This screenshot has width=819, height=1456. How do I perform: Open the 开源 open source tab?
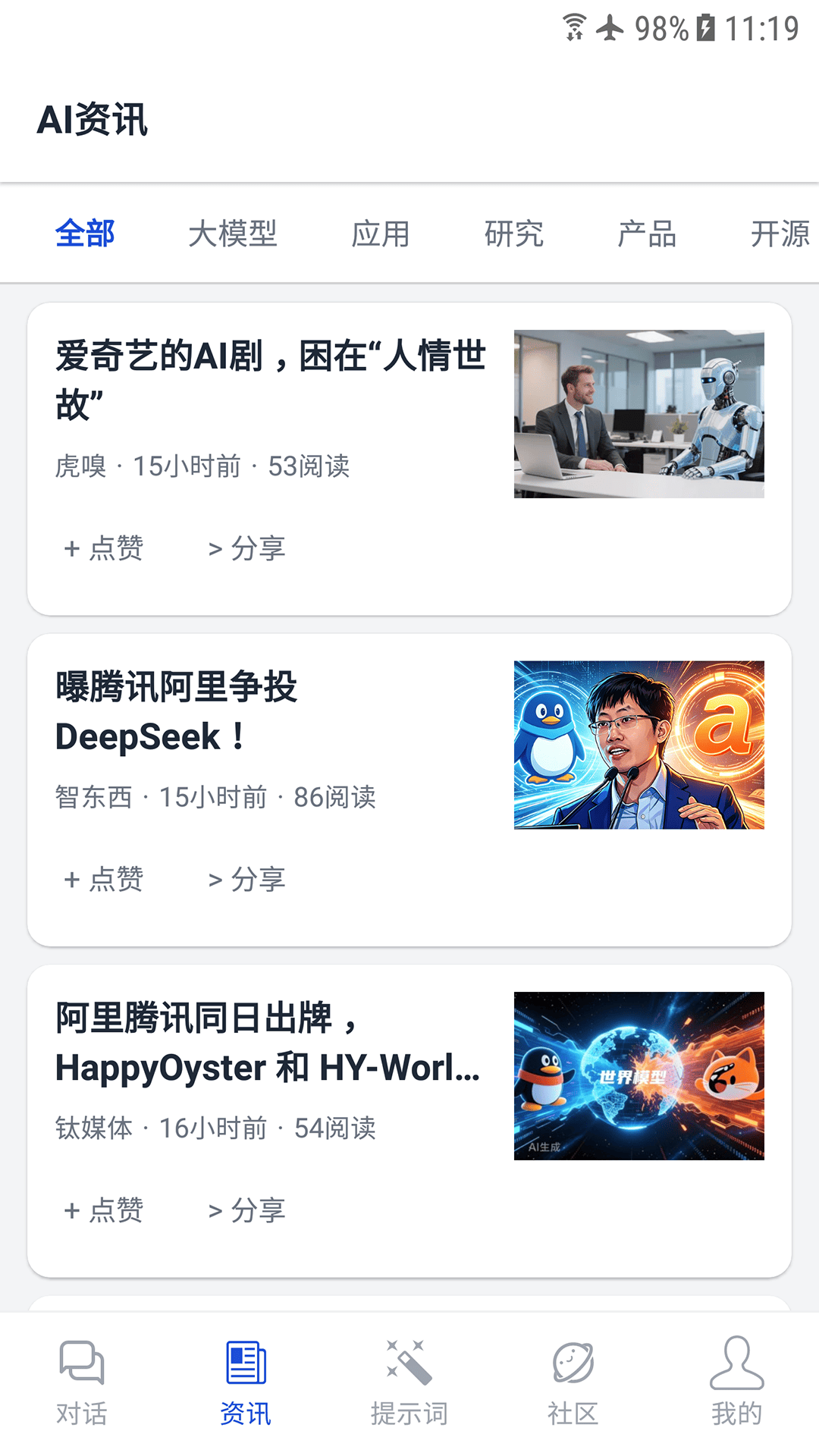(778, 234)
